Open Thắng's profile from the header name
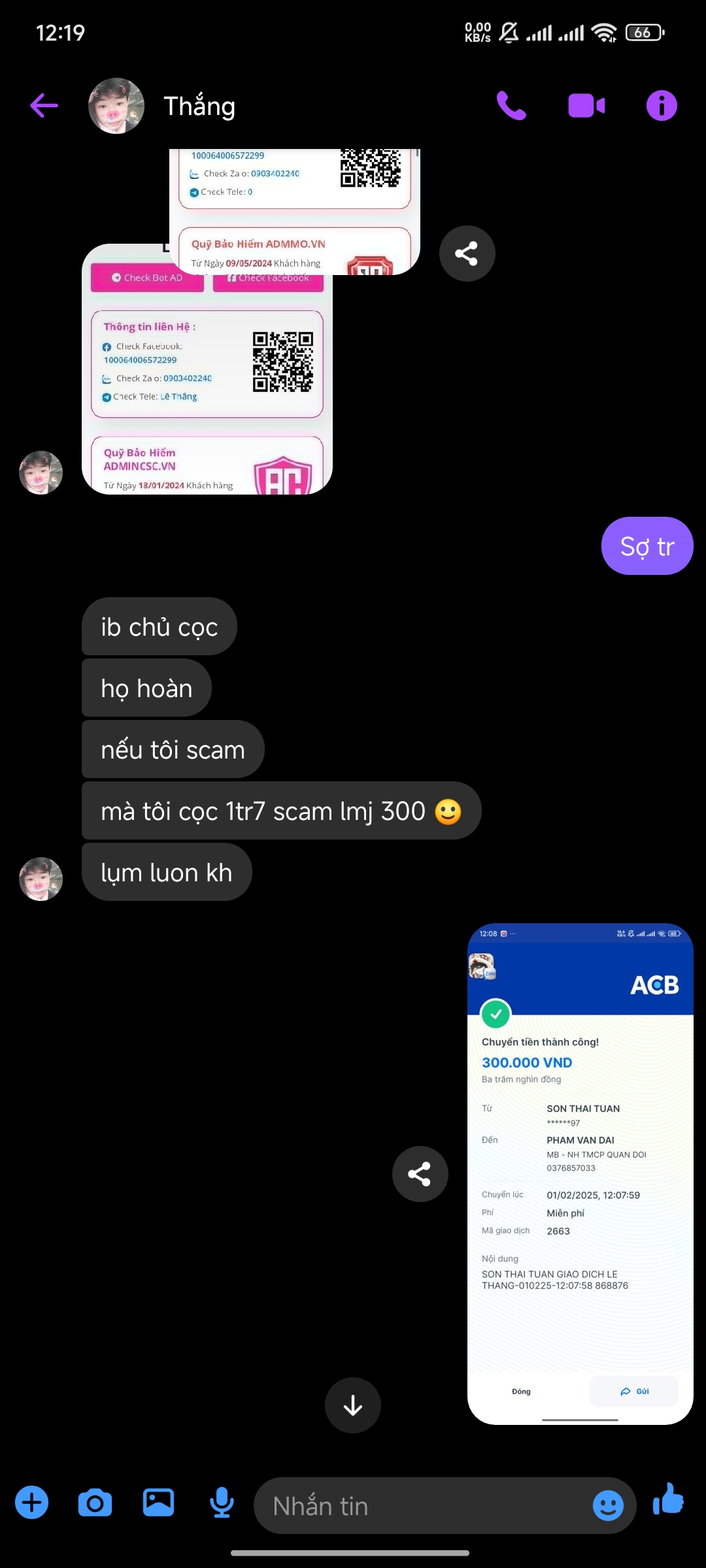 [199, 106]
